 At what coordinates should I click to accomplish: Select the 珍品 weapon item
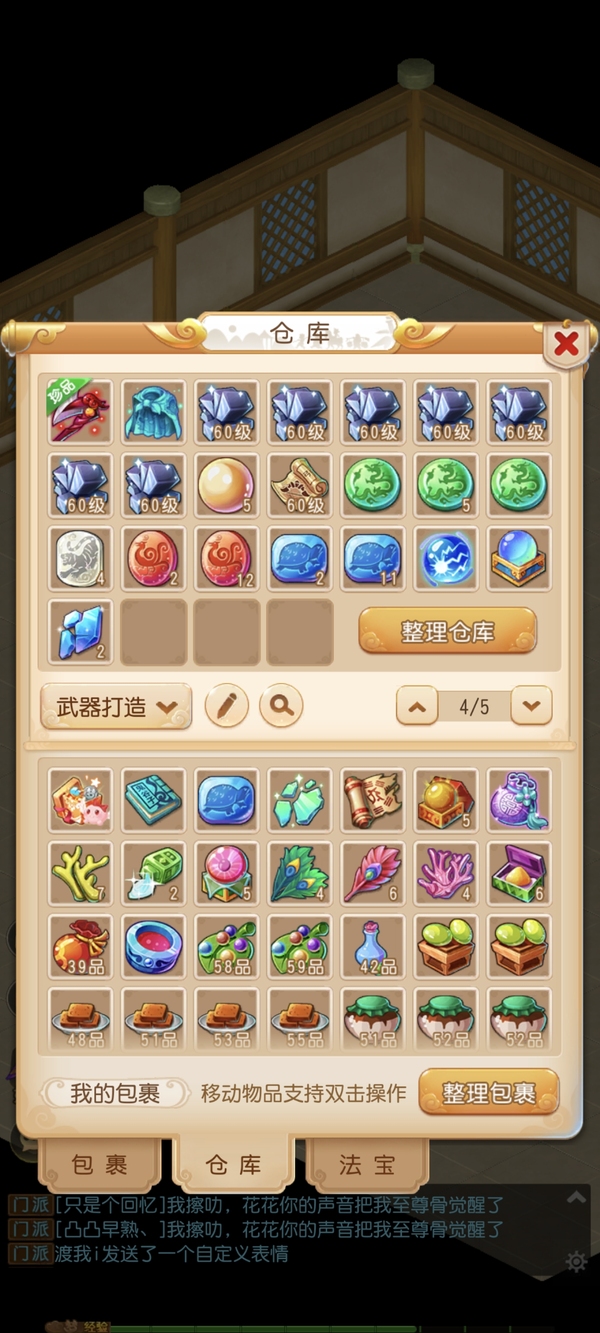[x=81, y=412]
